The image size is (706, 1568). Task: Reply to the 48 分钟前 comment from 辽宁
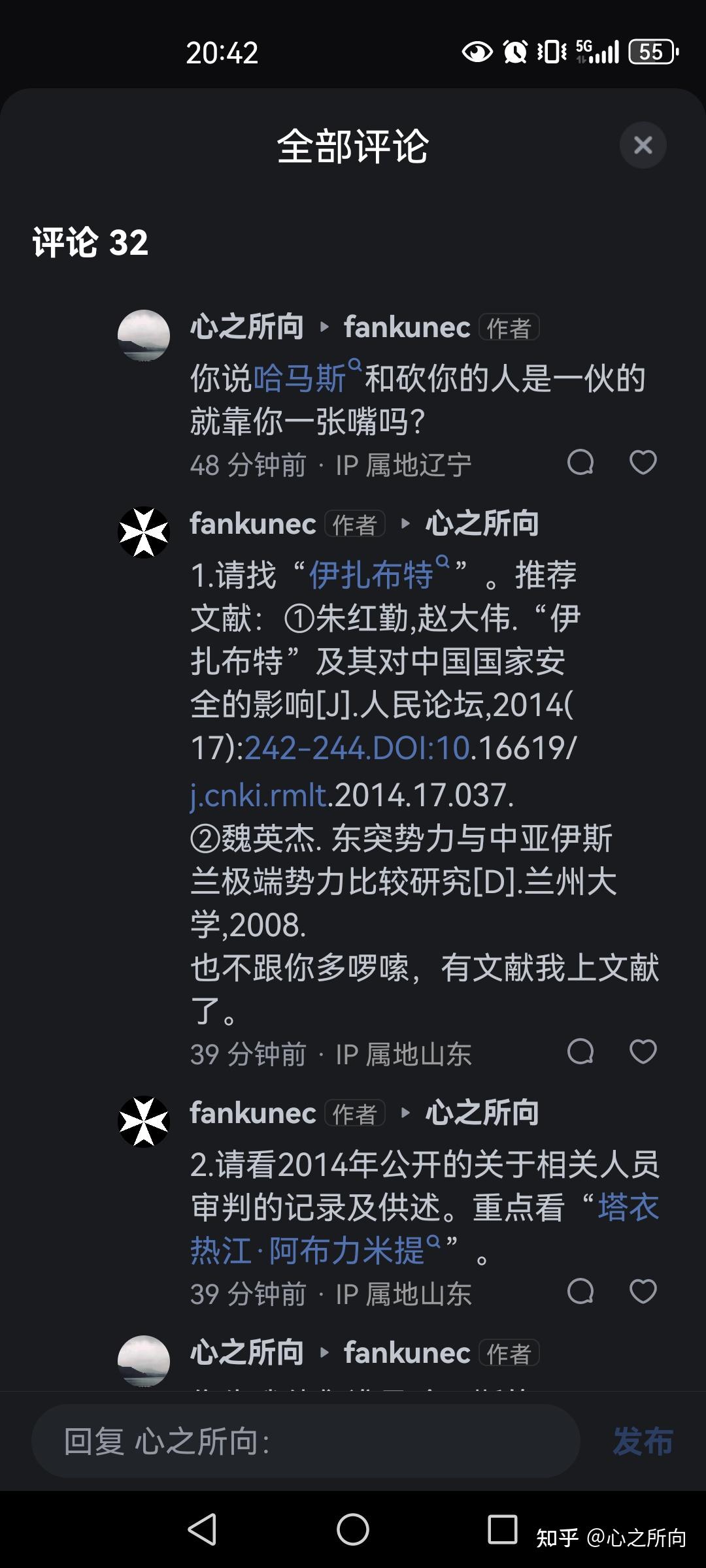coord(580,463)
